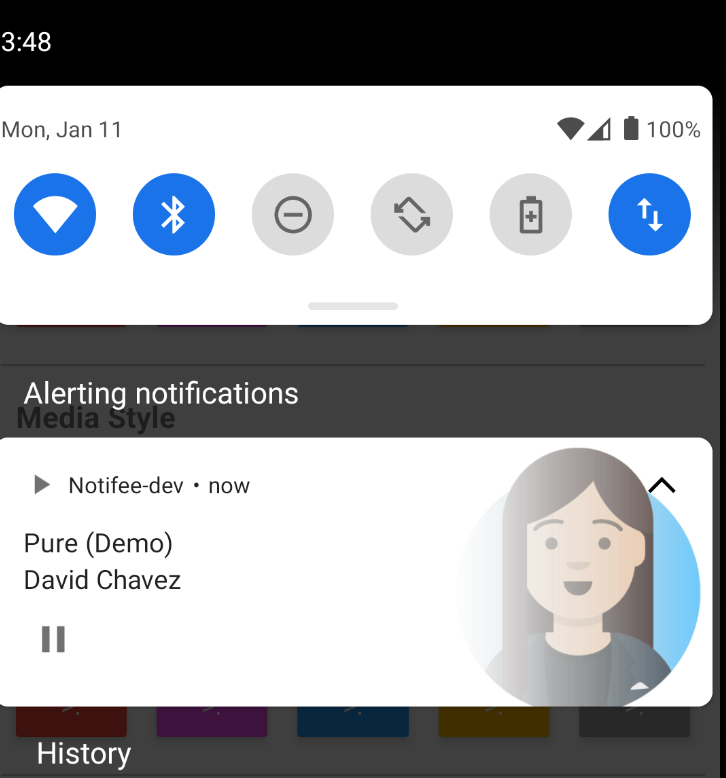The width and height of the screenshot is (726, 778).
Task: Enable Battery Saver from quick settings
Action: pos(530,213)
